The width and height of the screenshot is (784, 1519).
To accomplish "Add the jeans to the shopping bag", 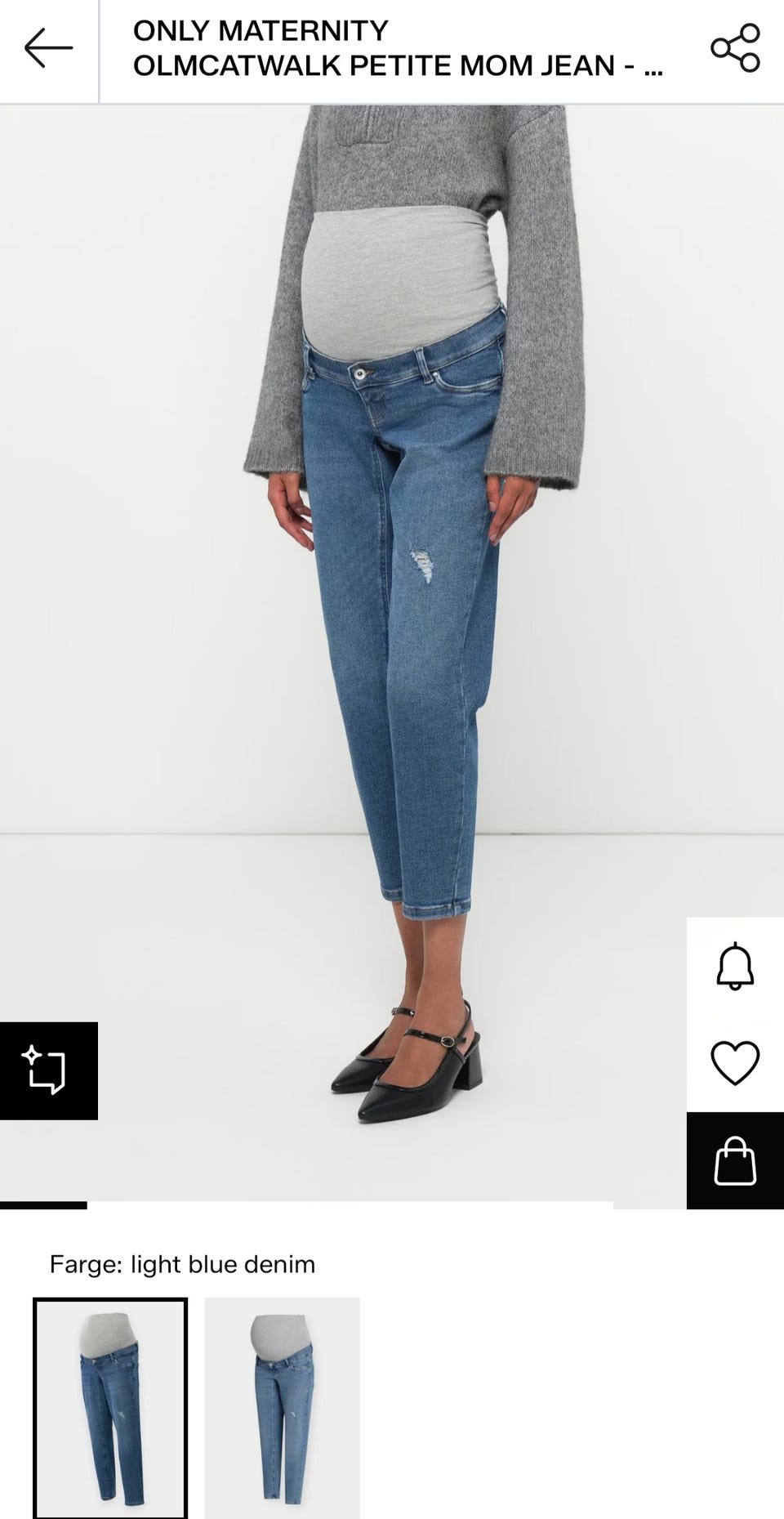I will pyautogui.click(x=735, y=1160).
